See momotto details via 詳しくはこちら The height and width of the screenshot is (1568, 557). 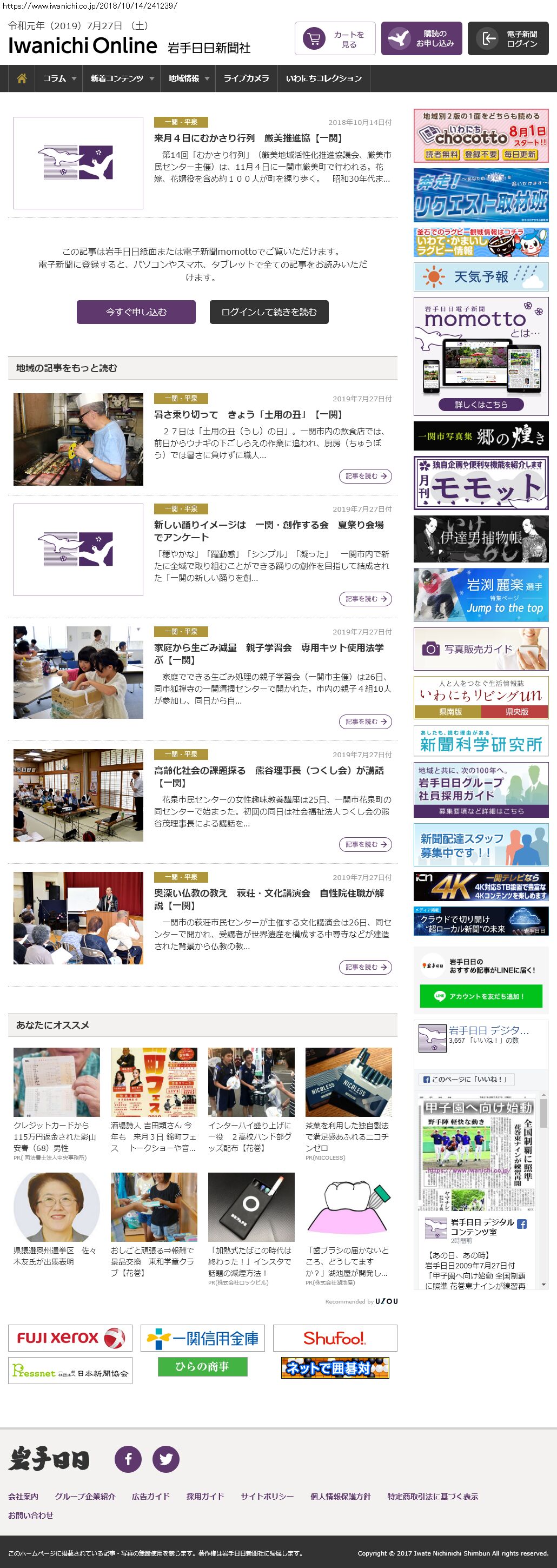coord(480,404)
